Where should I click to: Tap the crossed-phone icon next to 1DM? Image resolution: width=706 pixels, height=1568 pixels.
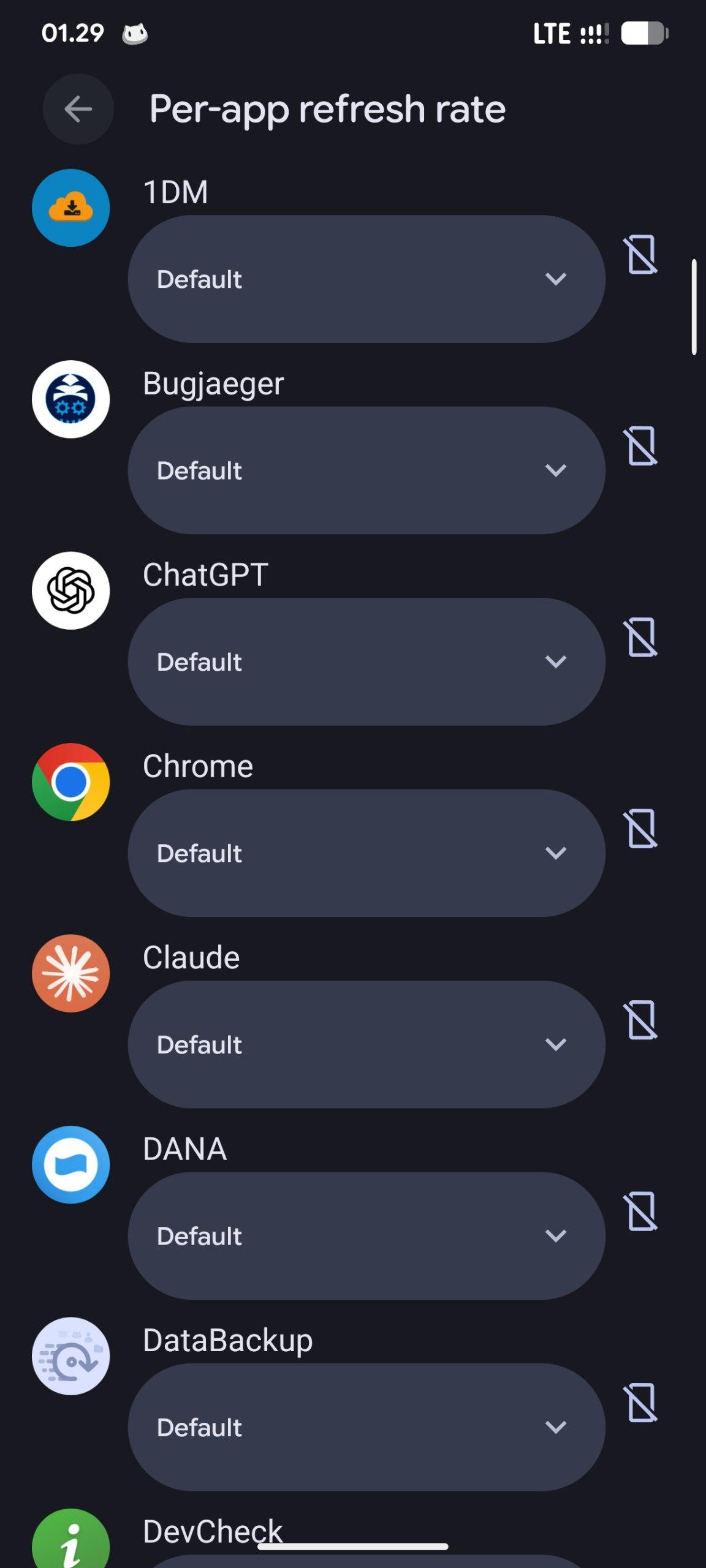(x=642, y=255)
